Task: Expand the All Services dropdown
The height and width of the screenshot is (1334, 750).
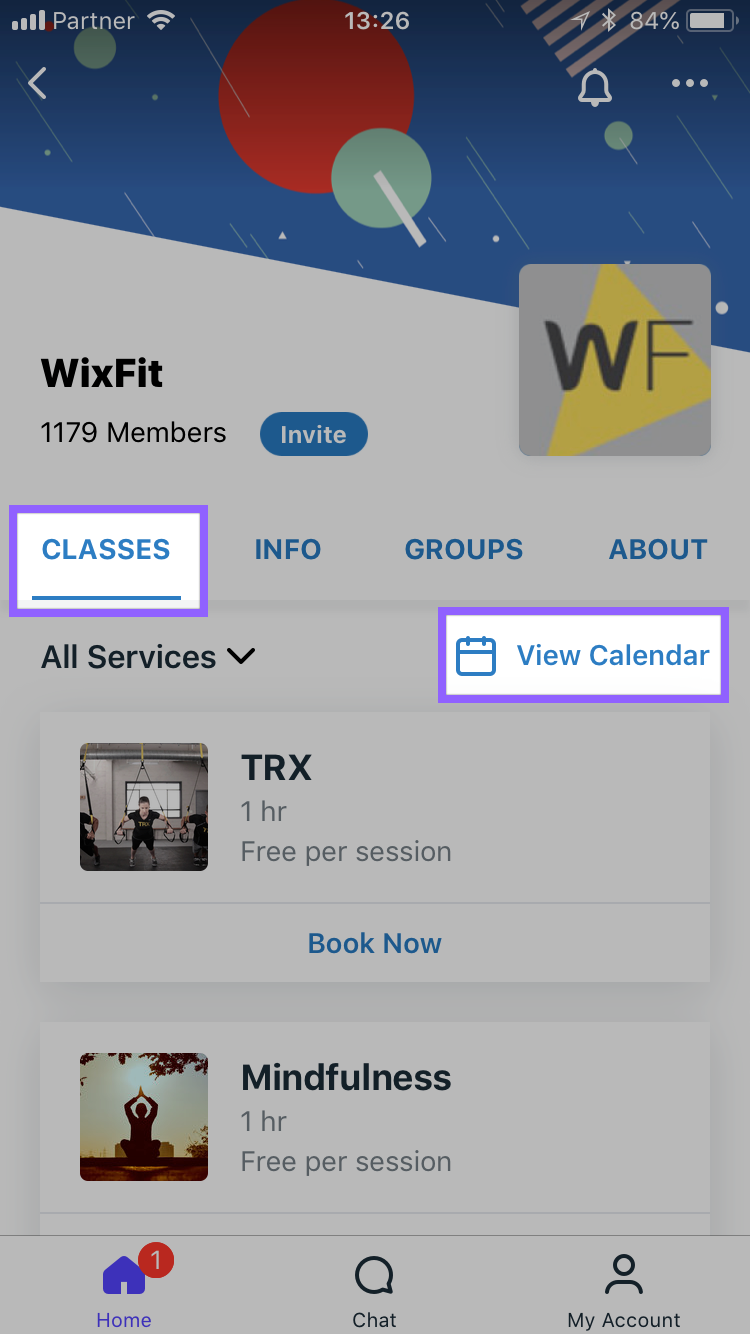Action: click(148, 657)
